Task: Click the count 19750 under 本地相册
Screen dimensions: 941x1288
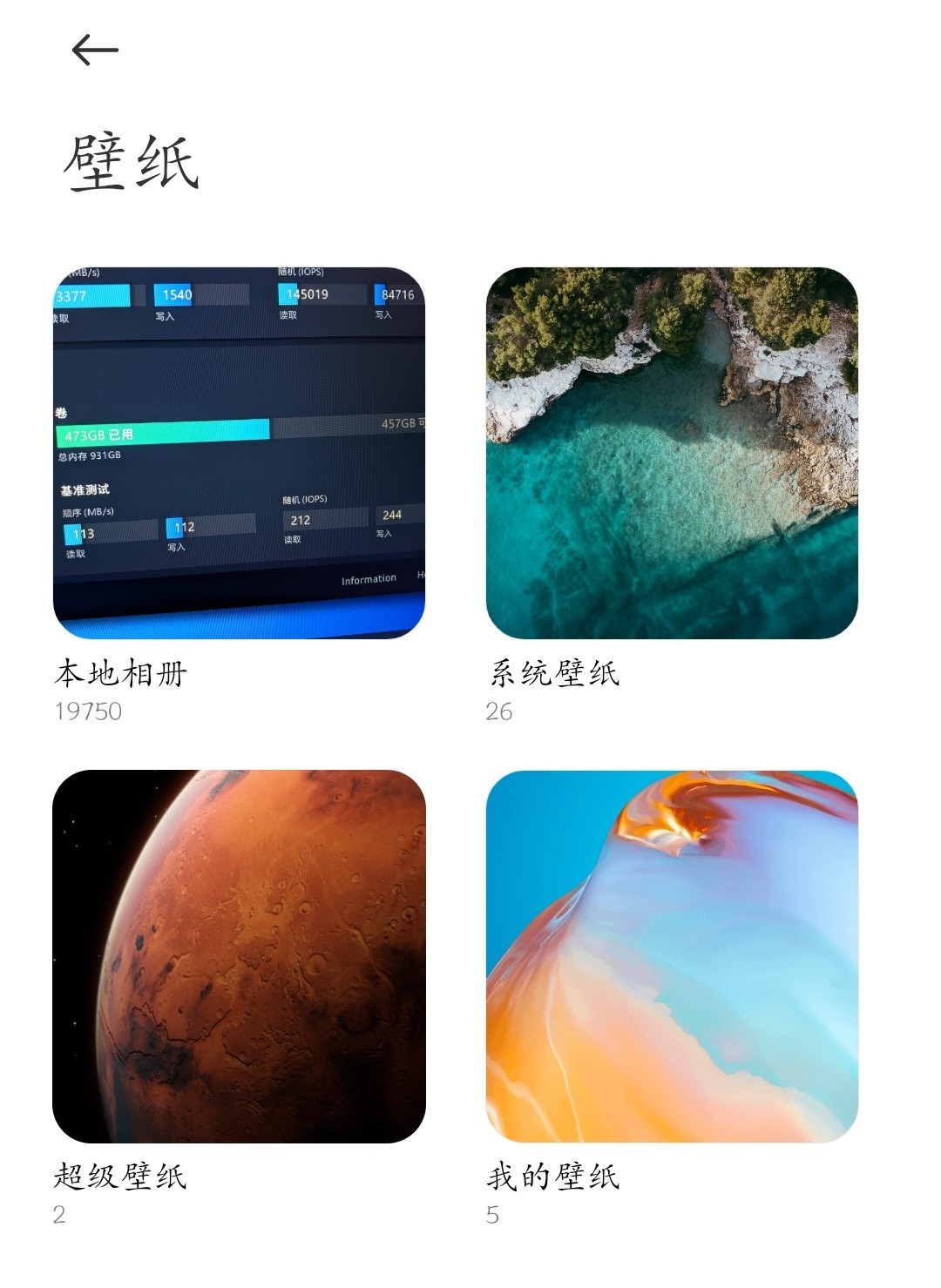Action: (x=87, y=712)
